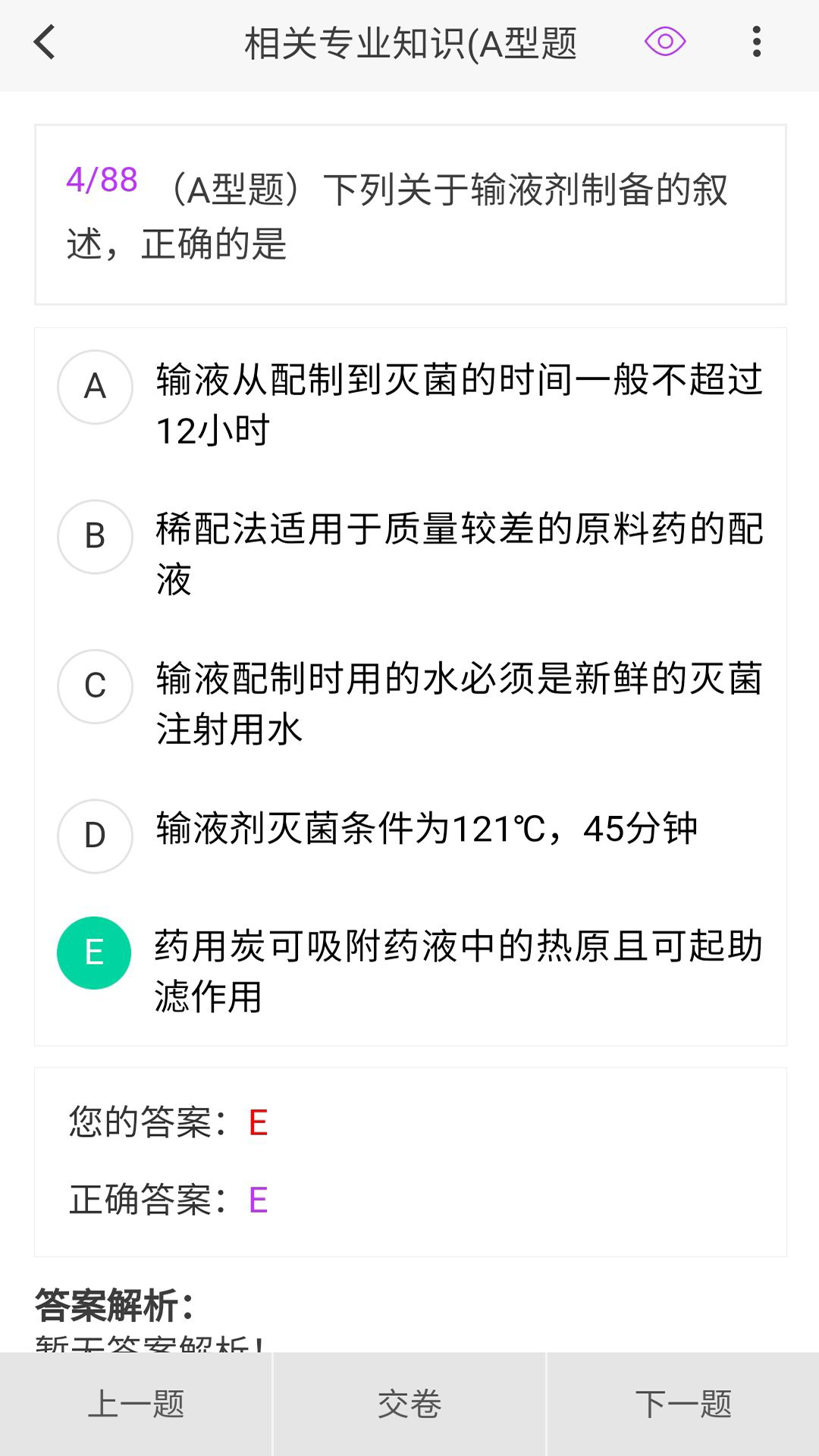Click the circled D option marker
Screen dimensions: 819x1456
pyautogui.click(x=94, y=835)
